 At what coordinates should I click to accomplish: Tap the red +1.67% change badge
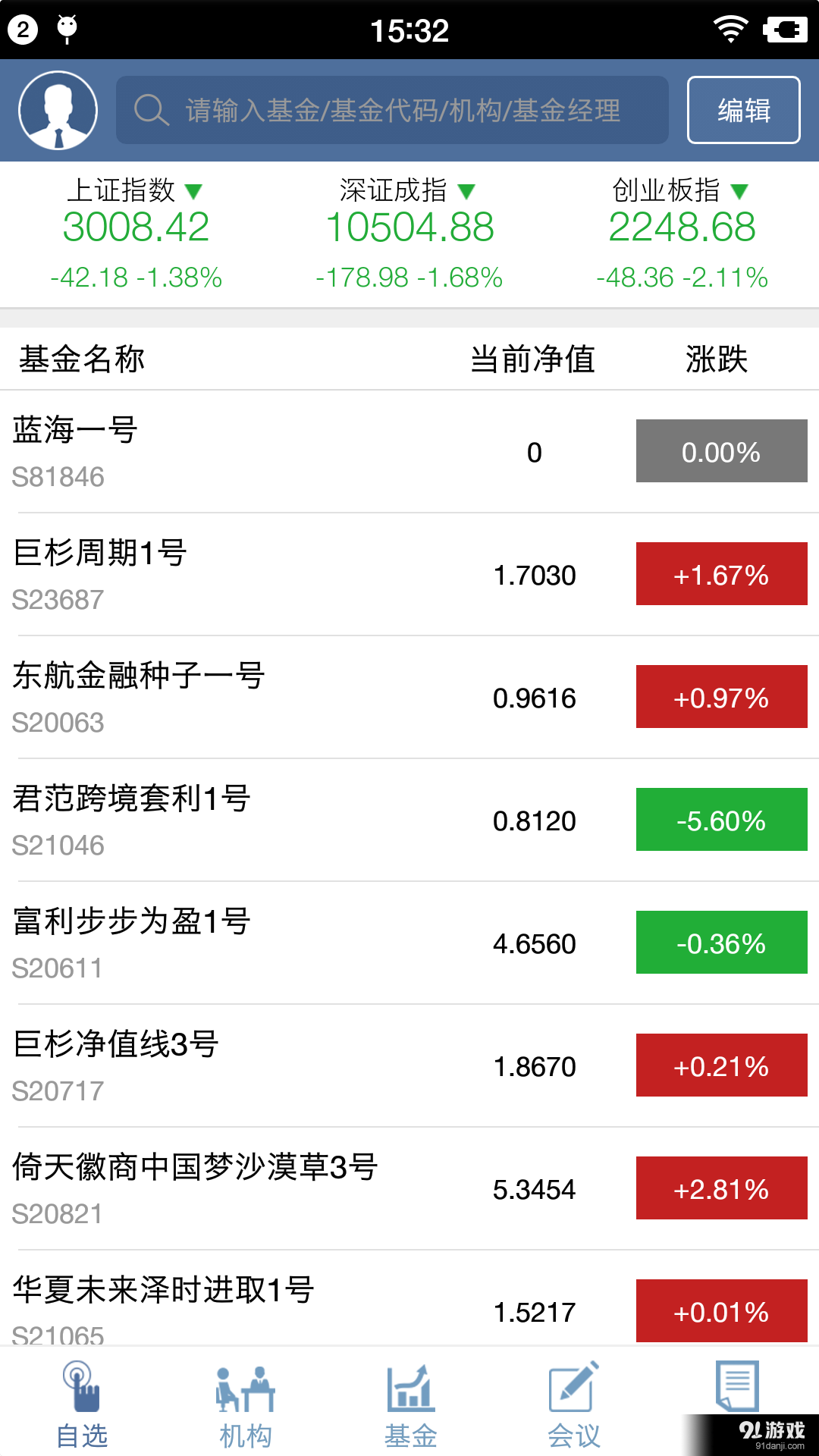(720, 574)
